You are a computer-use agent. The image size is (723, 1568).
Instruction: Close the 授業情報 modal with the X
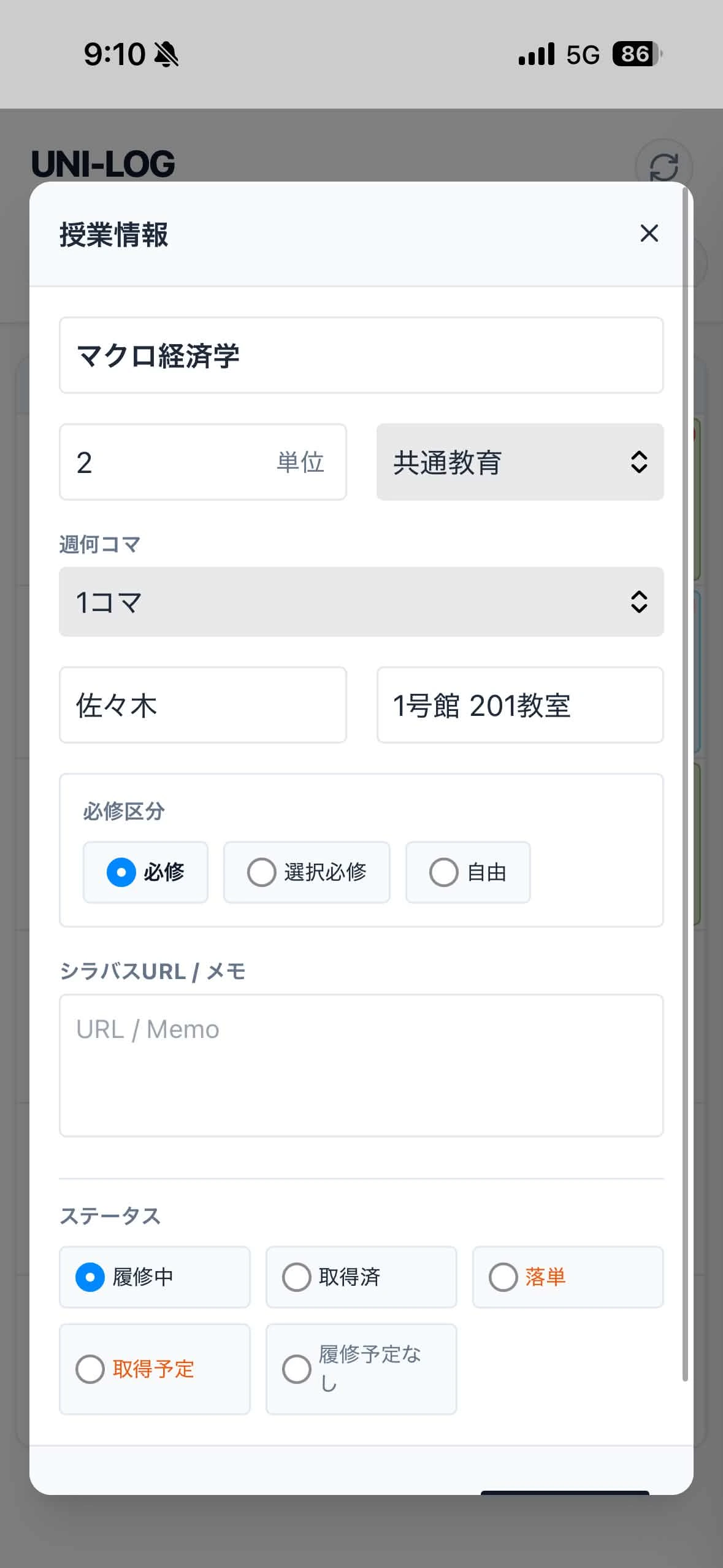coord(649,234)
